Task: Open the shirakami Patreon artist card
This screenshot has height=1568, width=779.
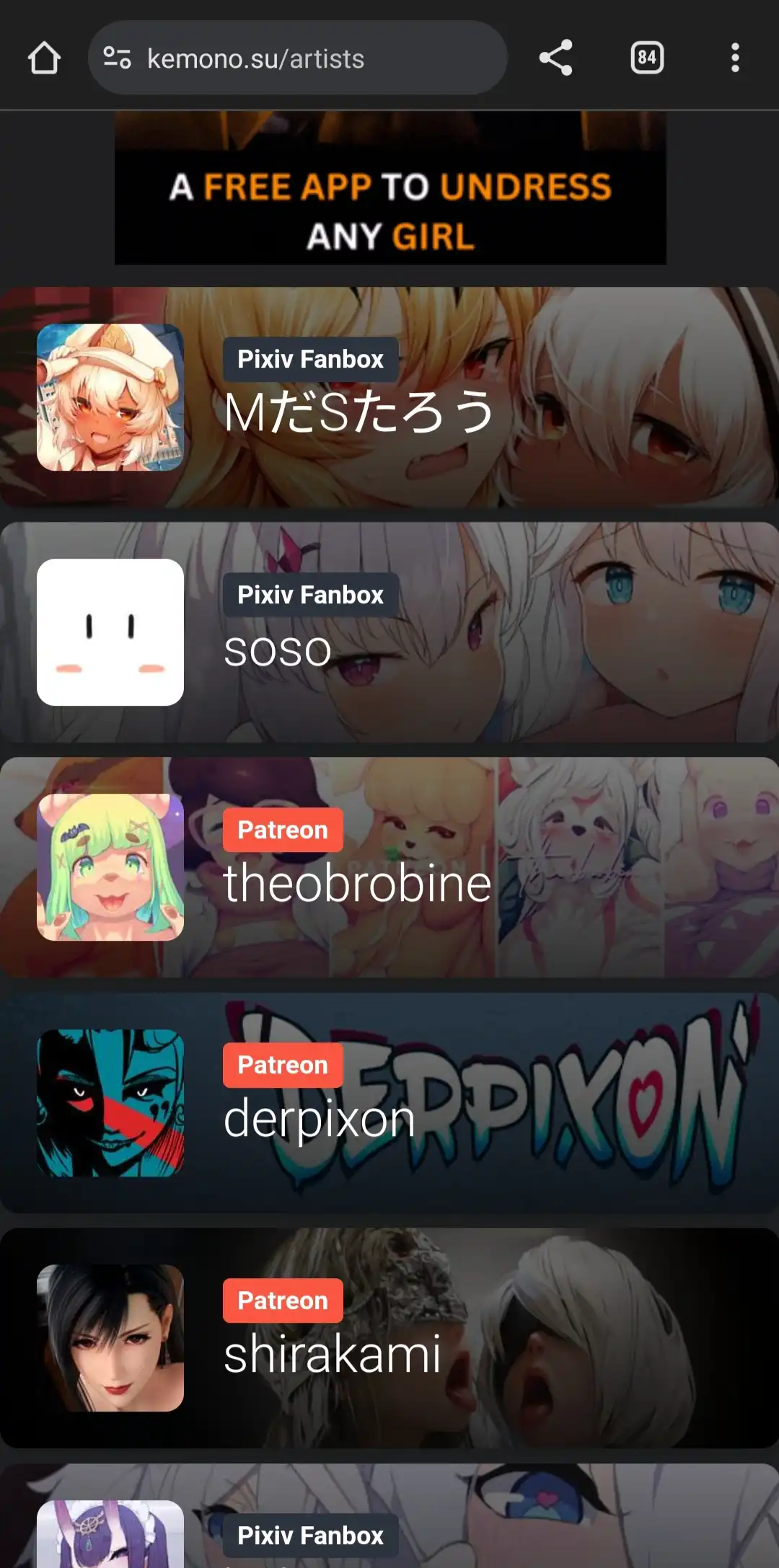Action: point(389,1338)
